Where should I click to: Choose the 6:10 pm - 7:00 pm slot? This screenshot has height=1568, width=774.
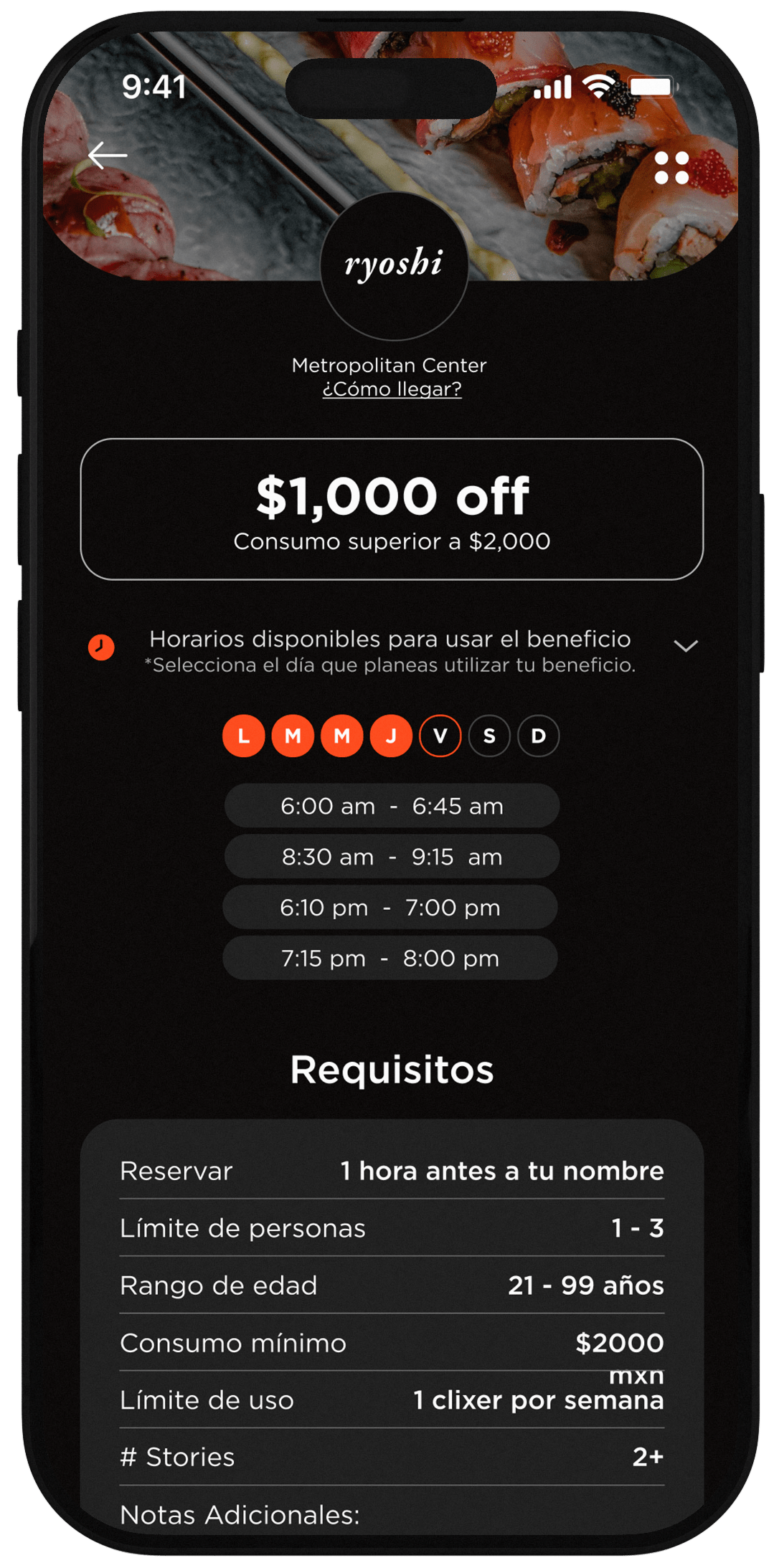coord(390,908)
